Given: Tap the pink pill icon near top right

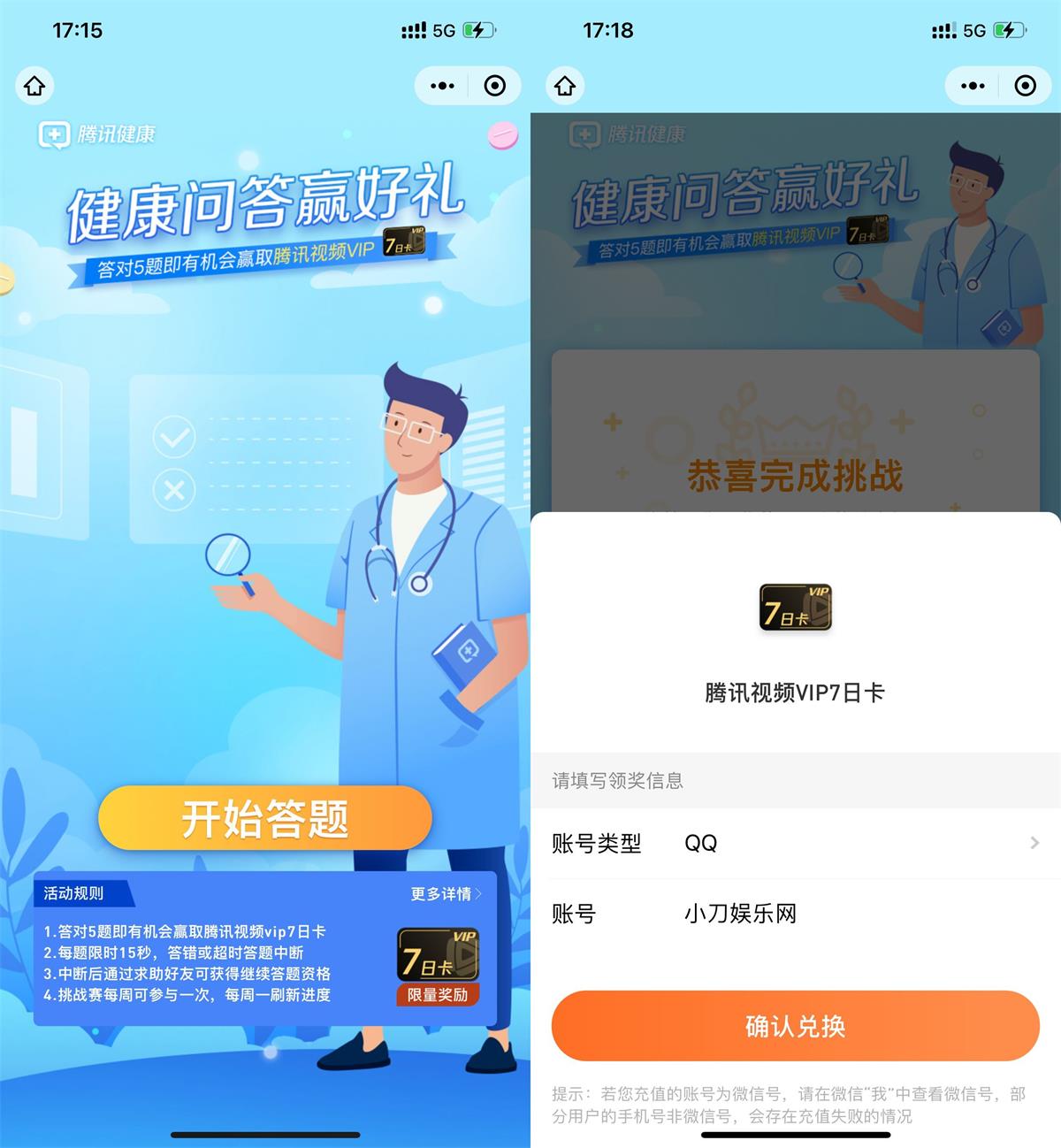Looking at the screenshot, I should point(504,135).
